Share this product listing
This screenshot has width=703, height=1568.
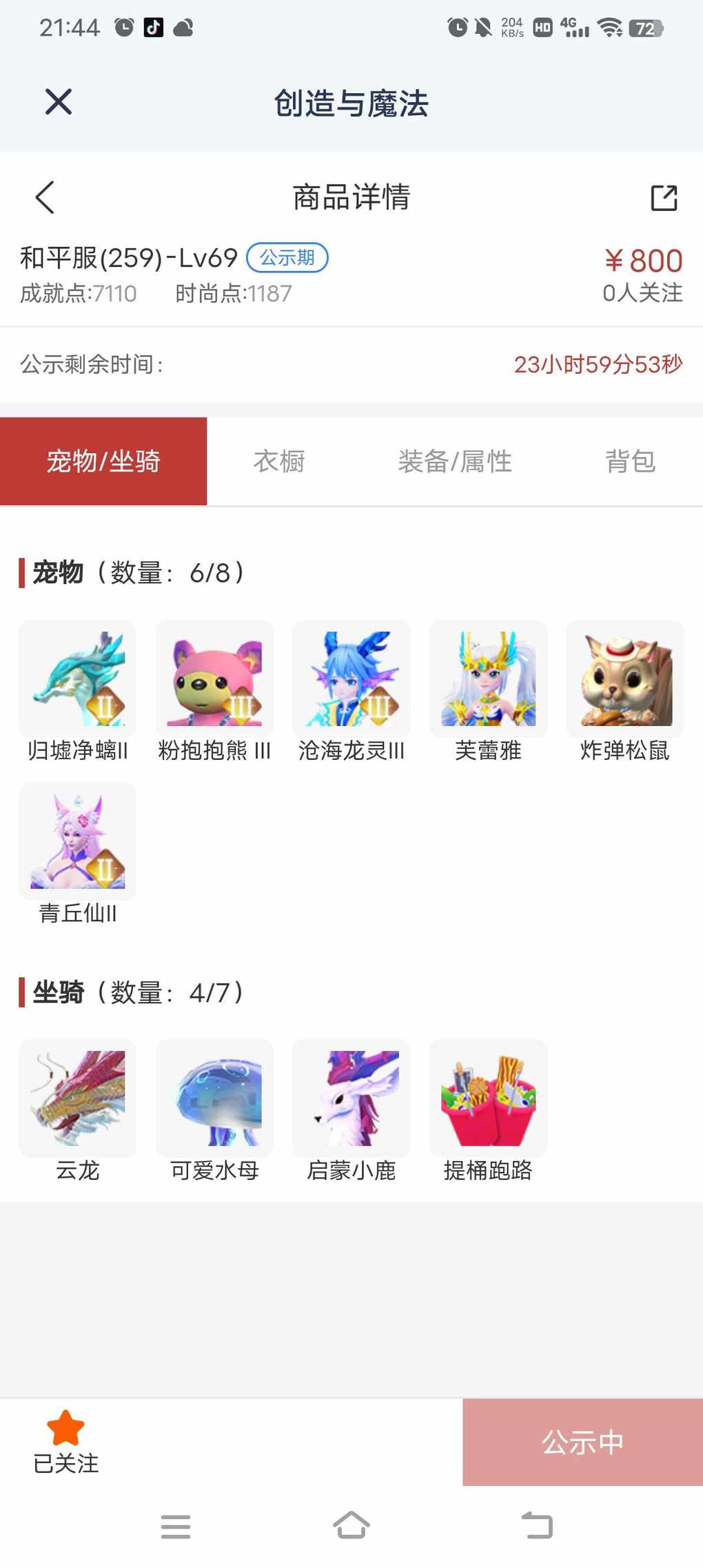[x=664, y=197]
